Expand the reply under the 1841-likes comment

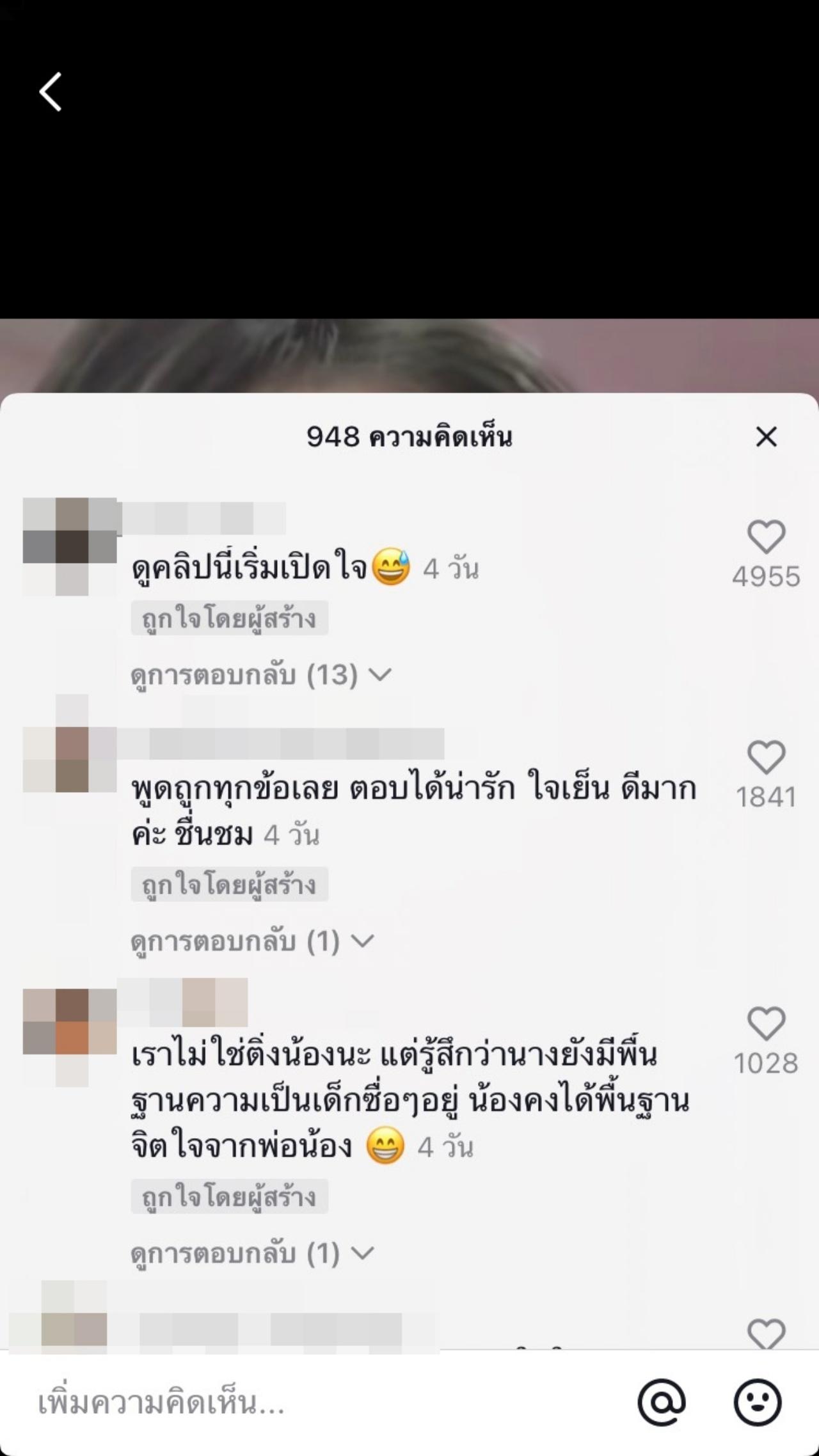pyautogui.click(x=251, y=941)
